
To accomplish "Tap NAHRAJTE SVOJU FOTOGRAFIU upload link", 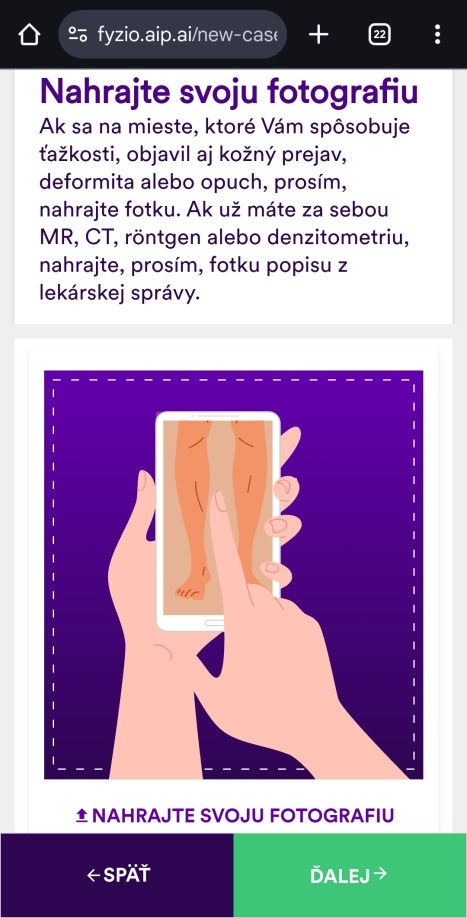I will pos(235,815).
